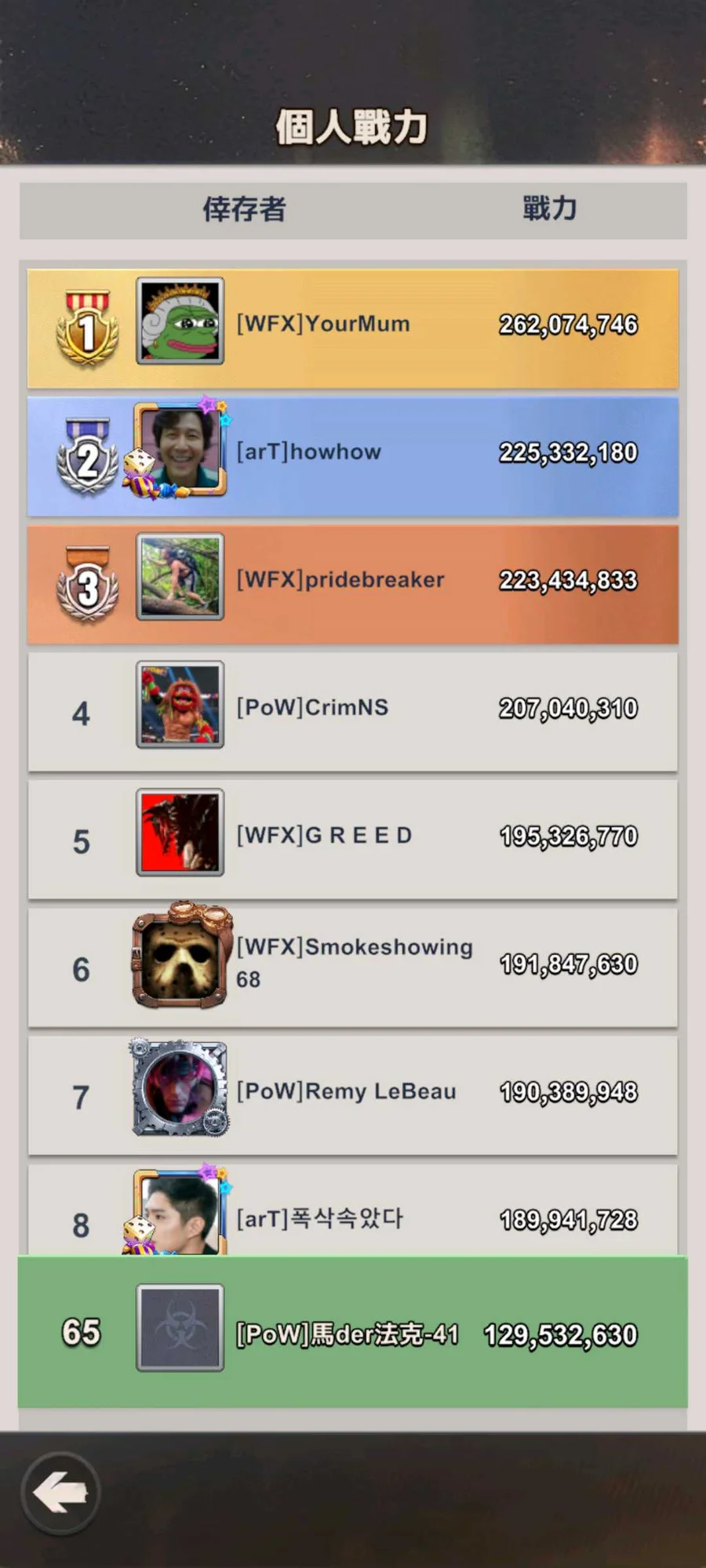Open [WFX]Smokeshowing 68 entry
The width and height of the screenshot is (706, 1568).
click(353, 967)
